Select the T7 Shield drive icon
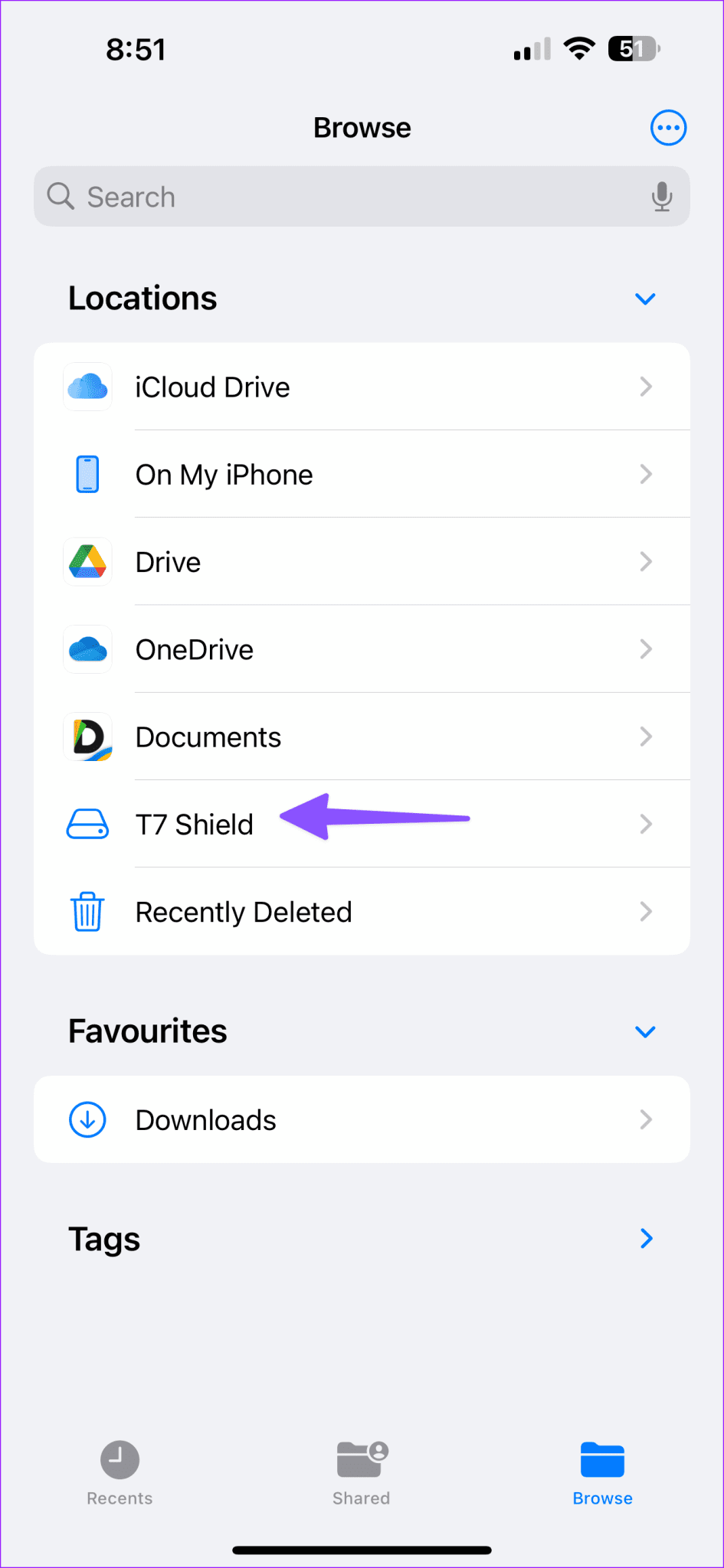724x1568 pixels. 87,824
